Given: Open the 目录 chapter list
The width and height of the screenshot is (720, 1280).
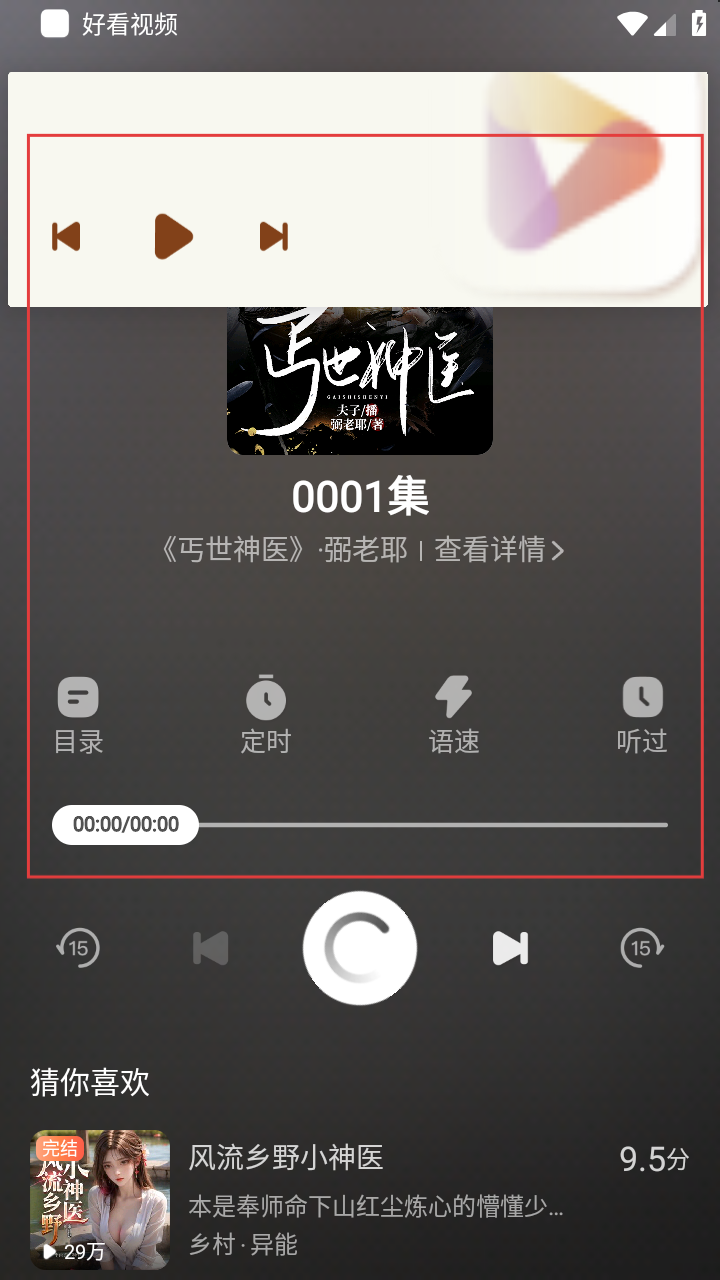Looking at the screenshot, I should point(78,715).
